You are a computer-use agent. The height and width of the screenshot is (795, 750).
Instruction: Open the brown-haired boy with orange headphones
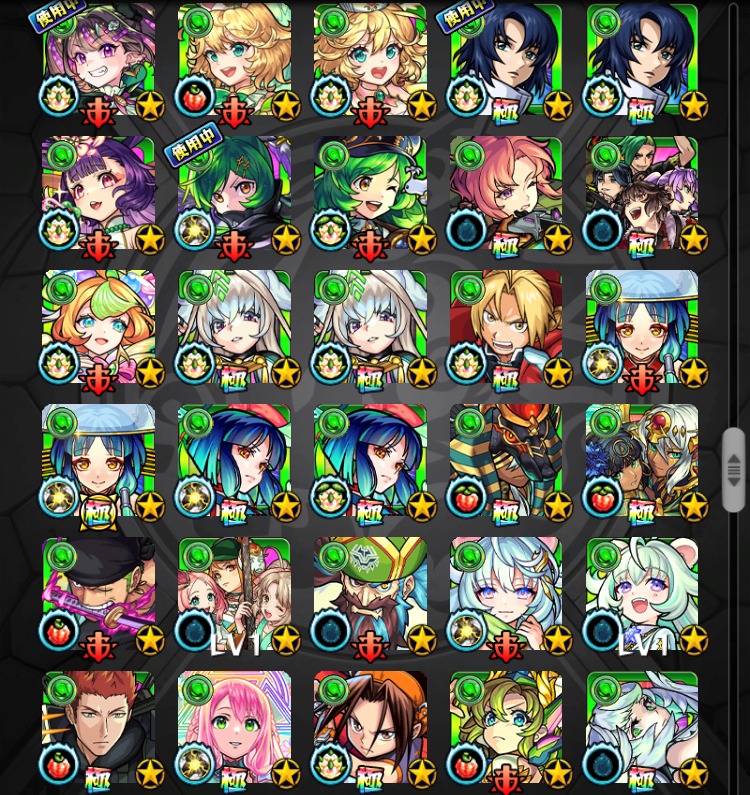pyautogui.click(x=370, y=727)
